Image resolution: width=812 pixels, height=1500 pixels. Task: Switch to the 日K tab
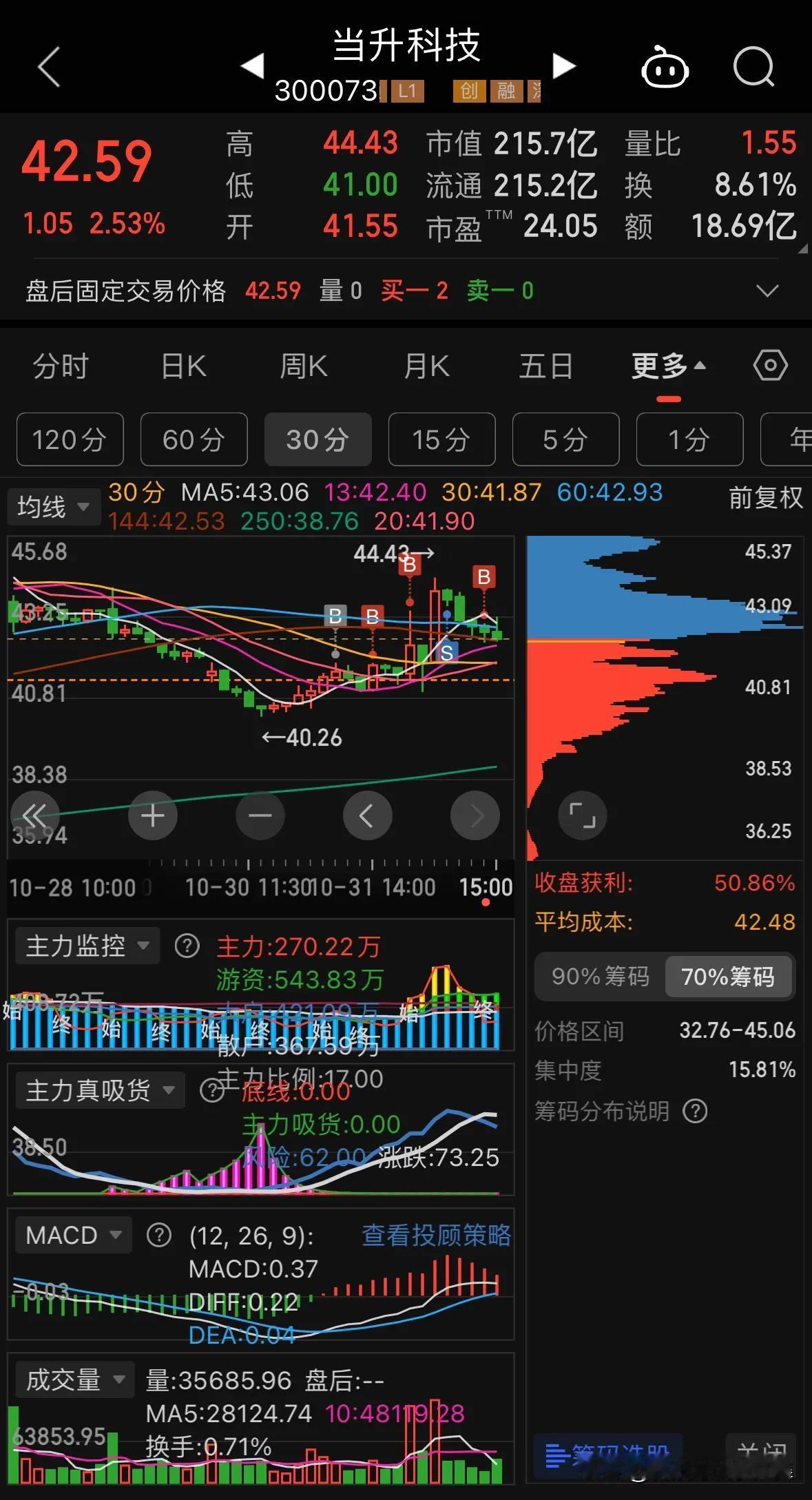[x=183, y=366]
